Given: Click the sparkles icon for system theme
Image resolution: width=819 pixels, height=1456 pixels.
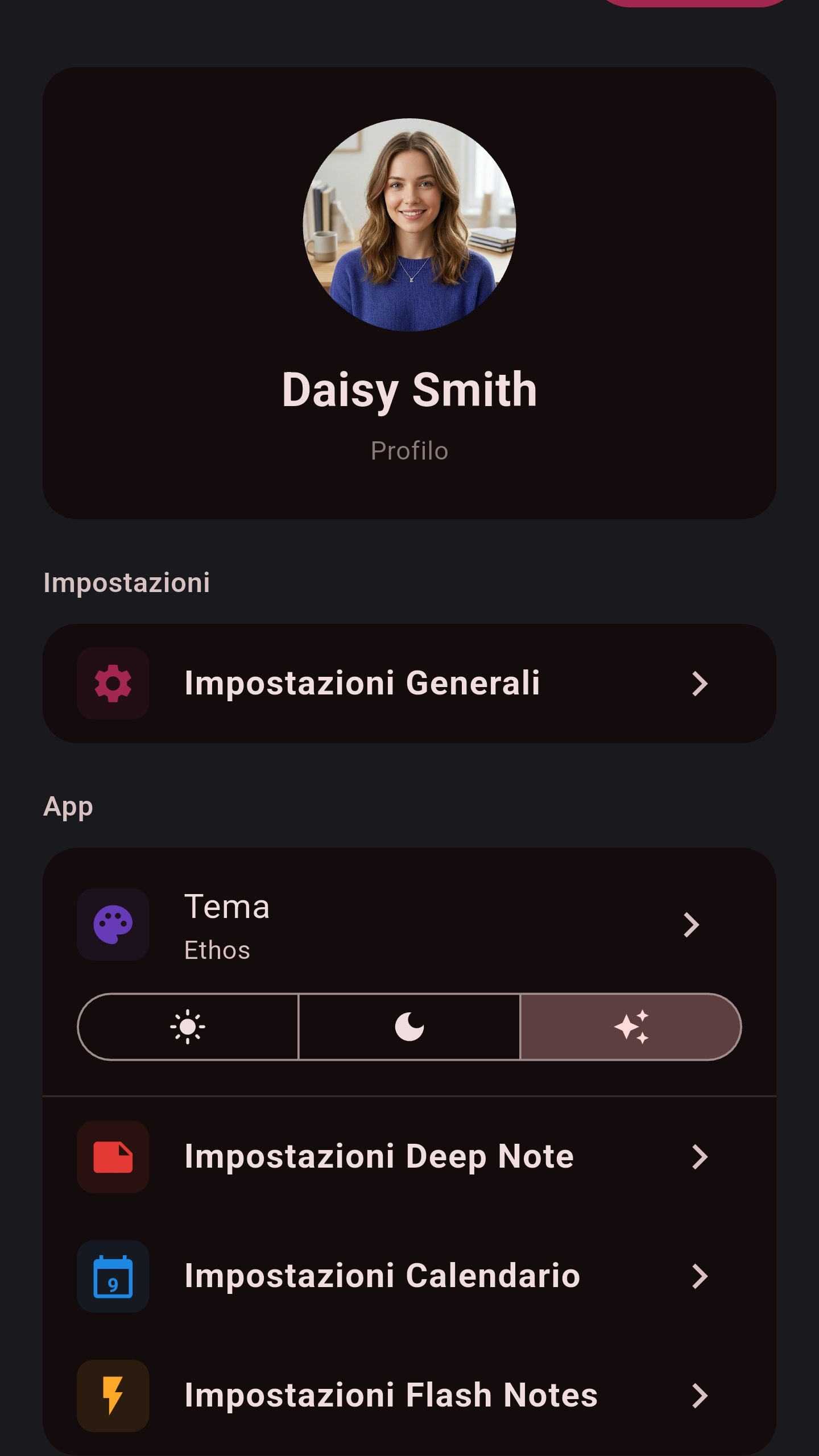Looking at the screenshot, I should [x=631, y=1027].
